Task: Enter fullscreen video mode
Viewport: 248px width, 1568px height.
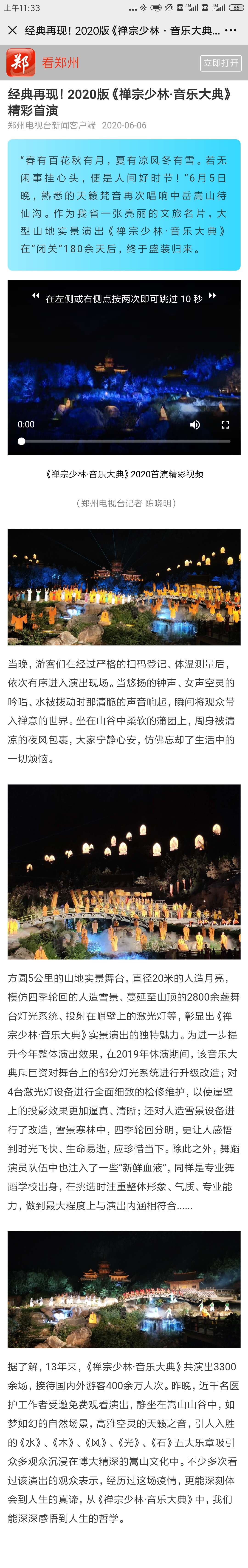Action: click(225, 425)
